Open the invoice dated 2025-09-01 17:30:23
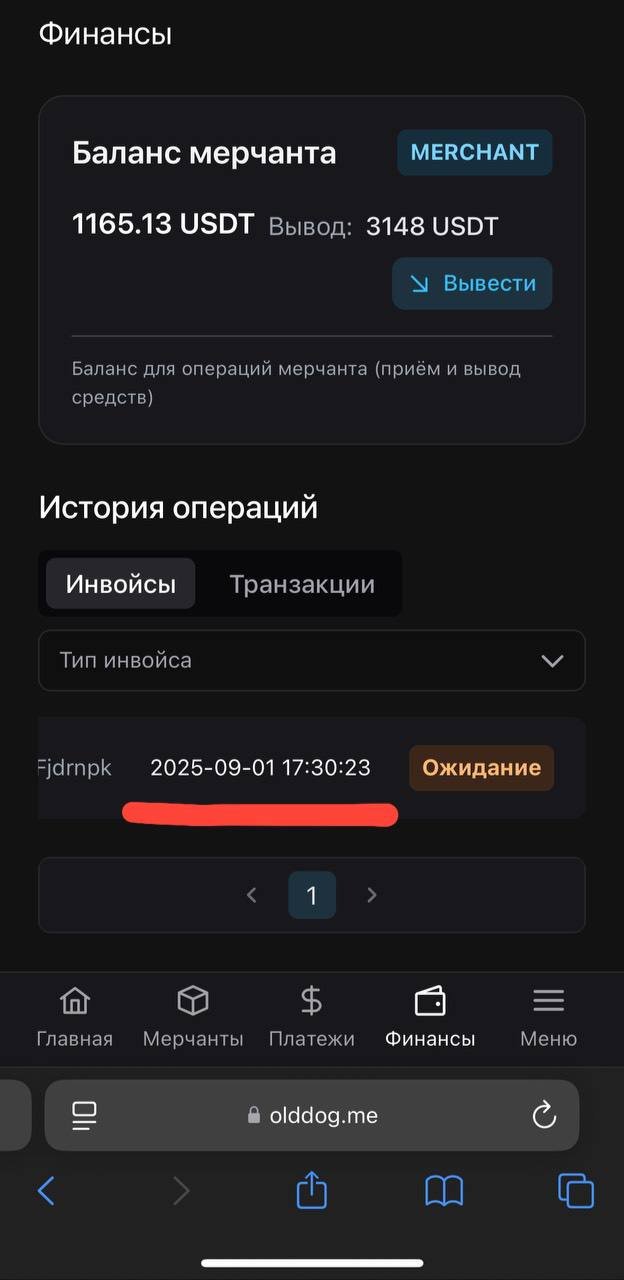Image resolution: width=624 pixels, height=1280 pixels. [x=260, y=768]
